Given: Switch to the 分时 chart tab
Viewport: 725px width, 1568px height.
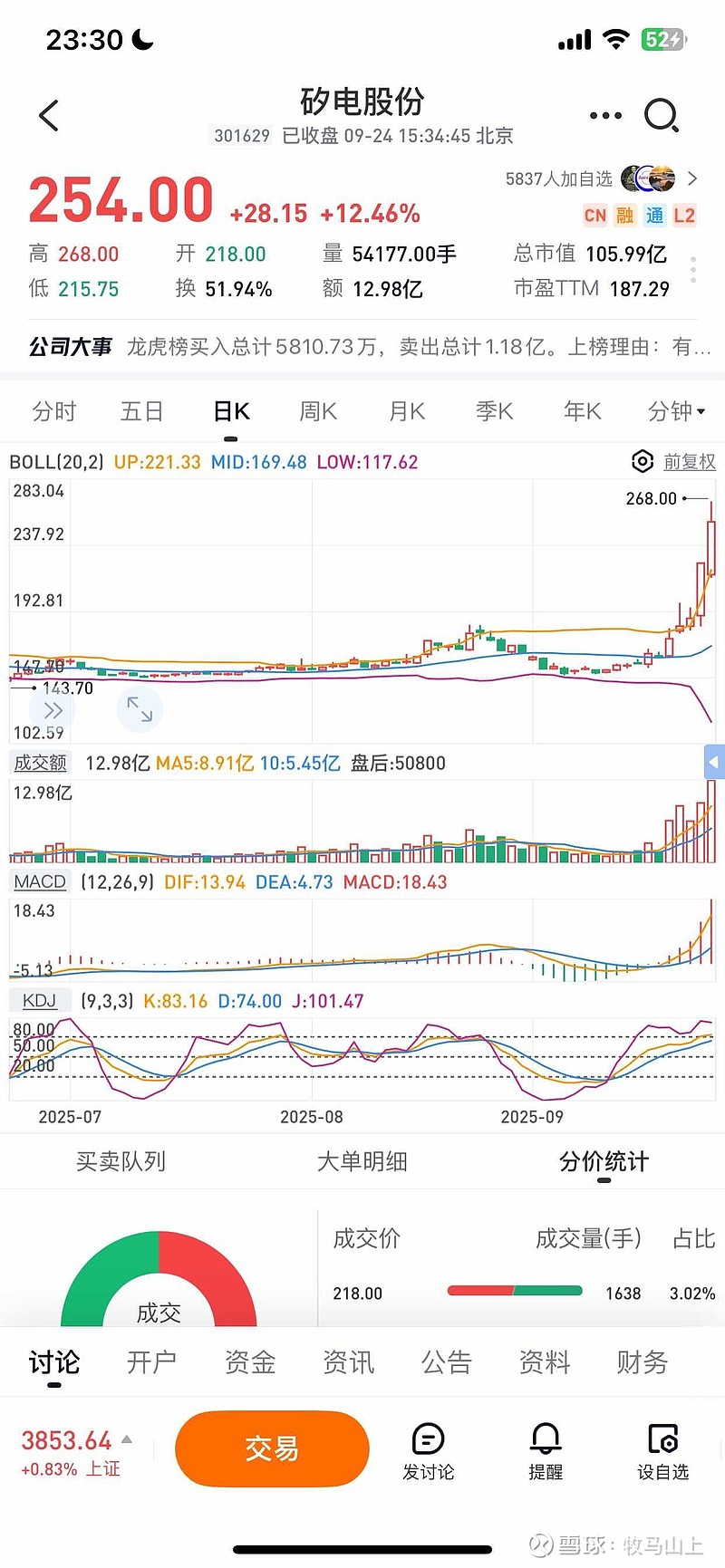Looking at the screenshot, I should tap(54, 411).
